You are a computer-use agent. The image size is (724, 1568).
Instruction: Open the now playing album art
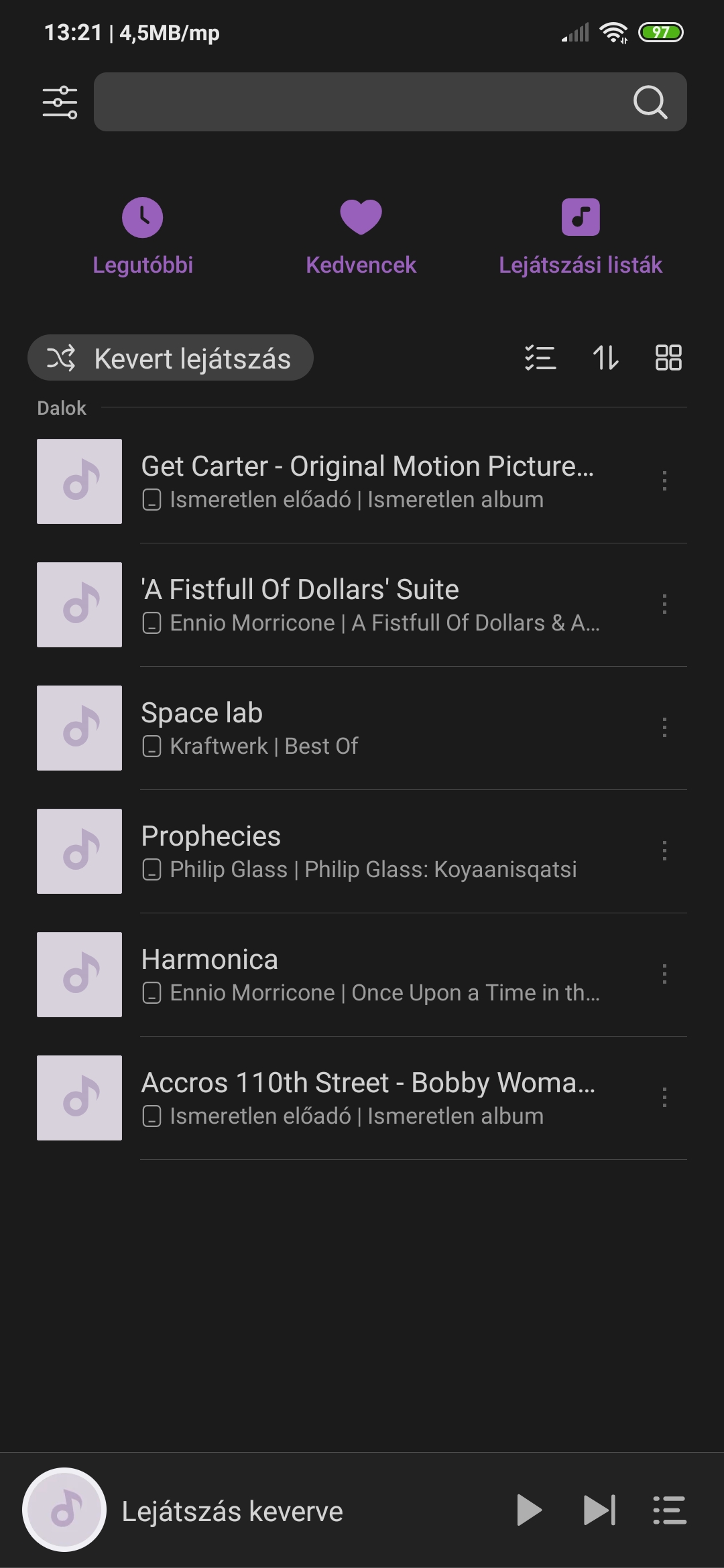click(x=64, y=1510)
